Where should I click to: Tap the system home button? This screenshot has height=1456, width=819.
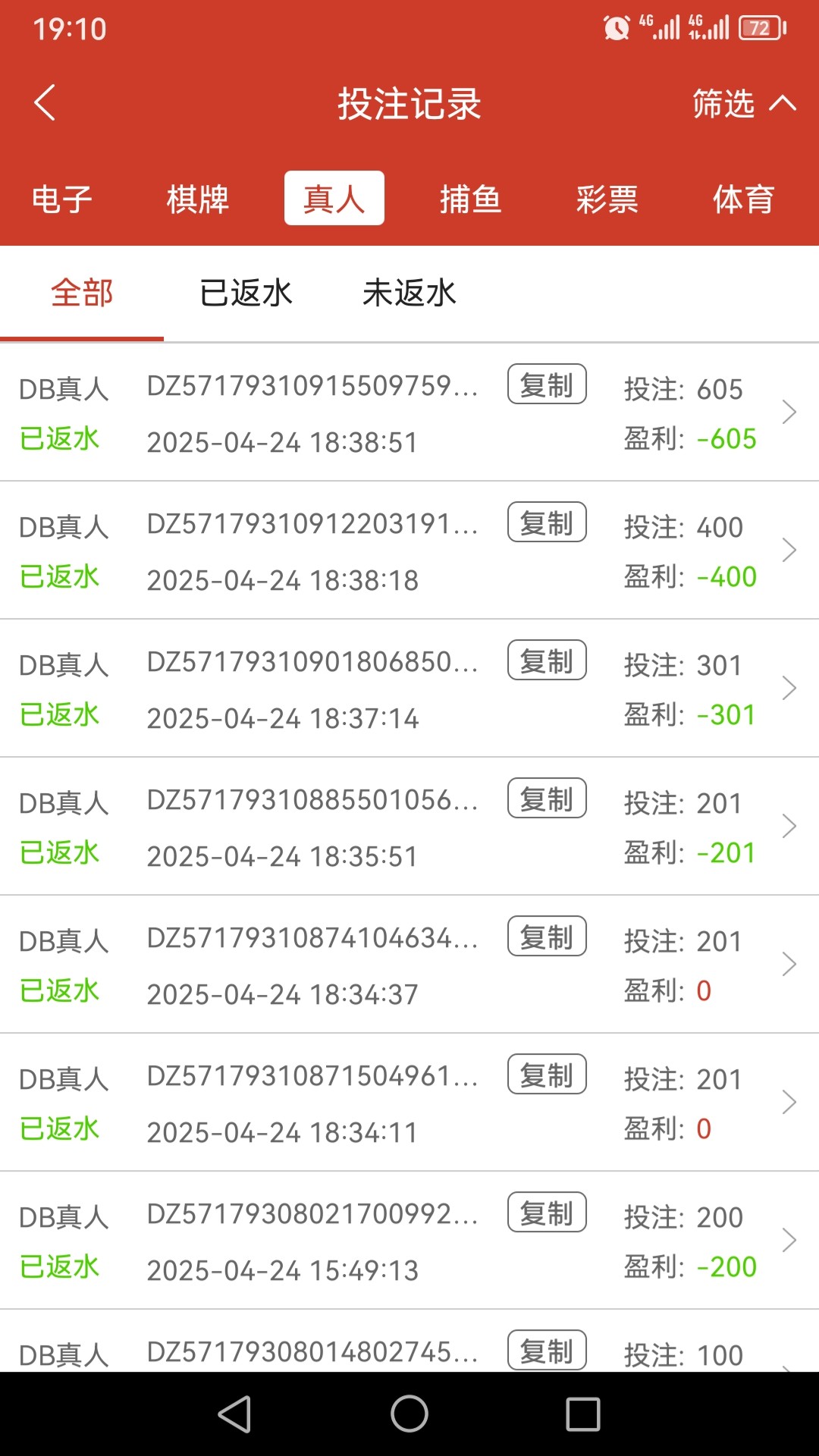(x=409, y=1414)
